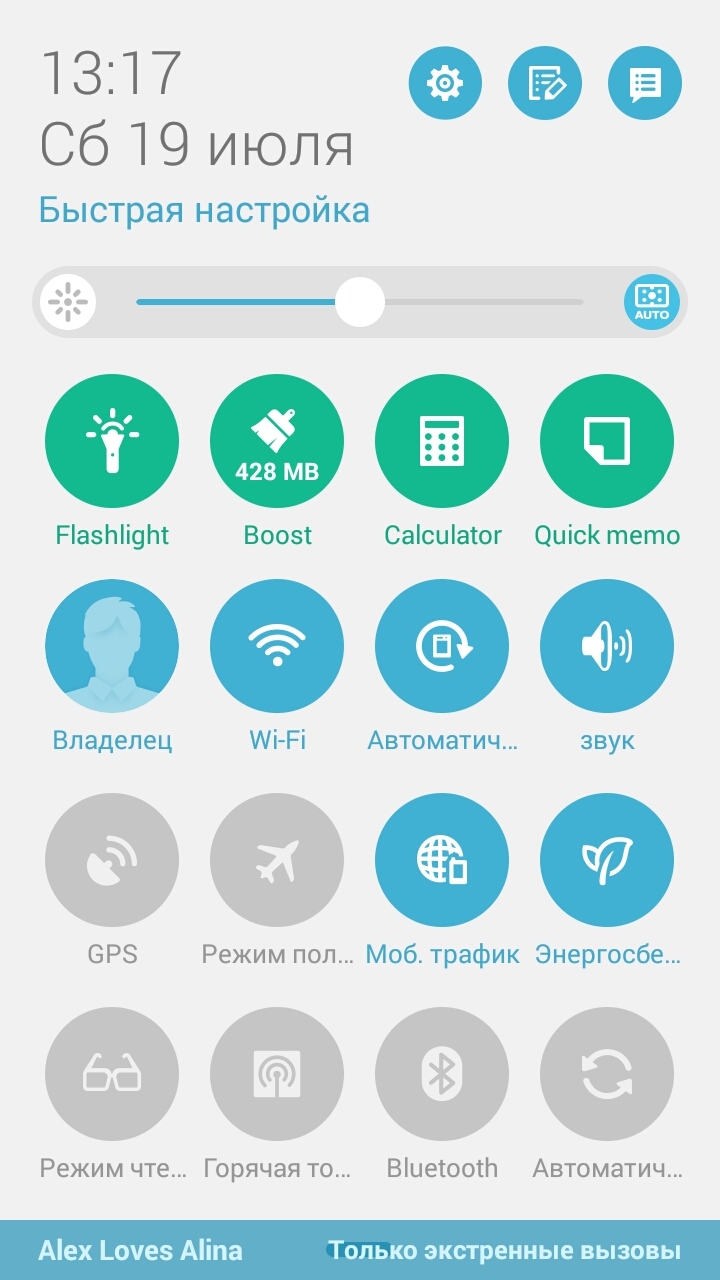The height and width of the screenshot is (1280, 720).
Task: Toggle auto brightness
Action: tap(652, 302)
